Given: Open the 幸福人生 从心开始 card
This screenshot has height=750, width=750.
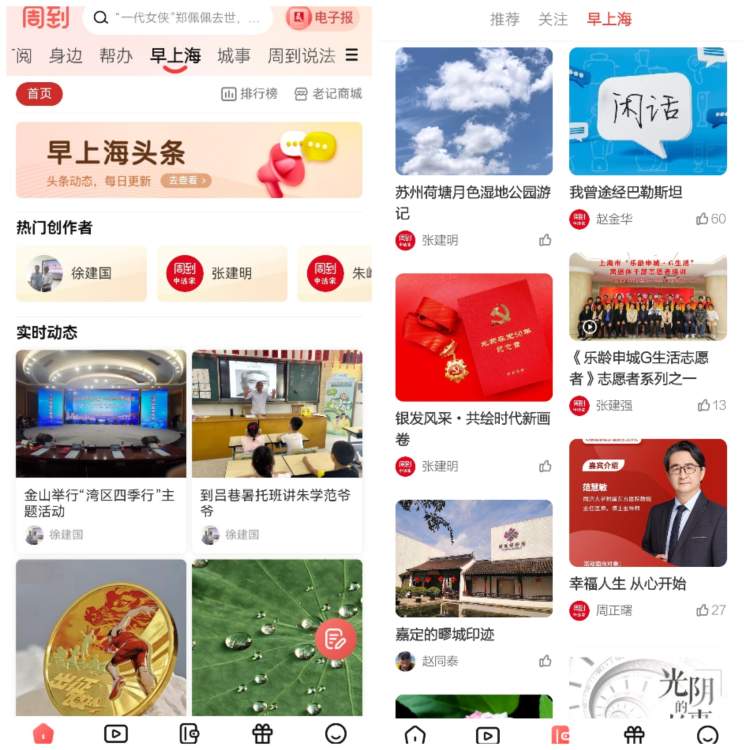Looking at the screenshot, I should pyautogui.click(x=647, y=520).
